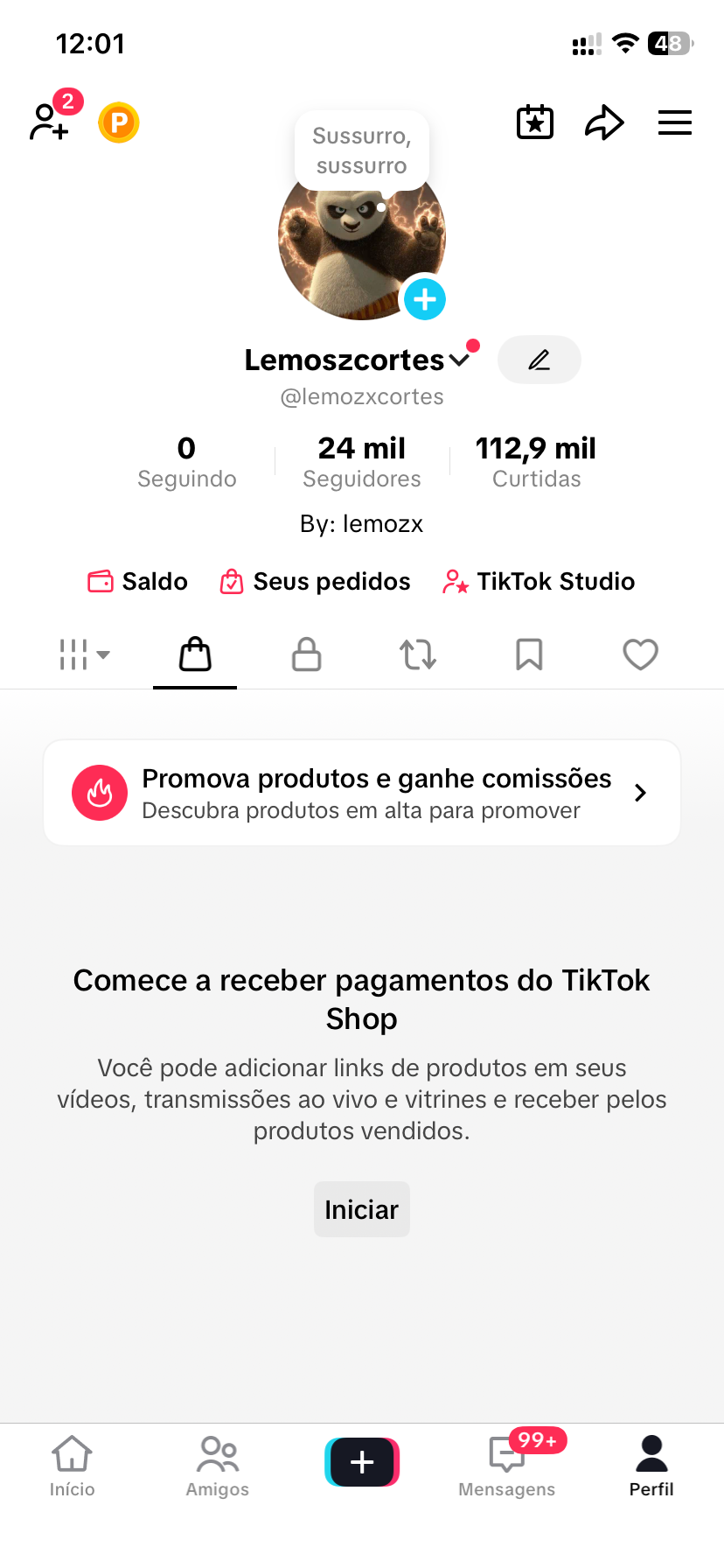Create a new post with plus button

[362, 1462]
